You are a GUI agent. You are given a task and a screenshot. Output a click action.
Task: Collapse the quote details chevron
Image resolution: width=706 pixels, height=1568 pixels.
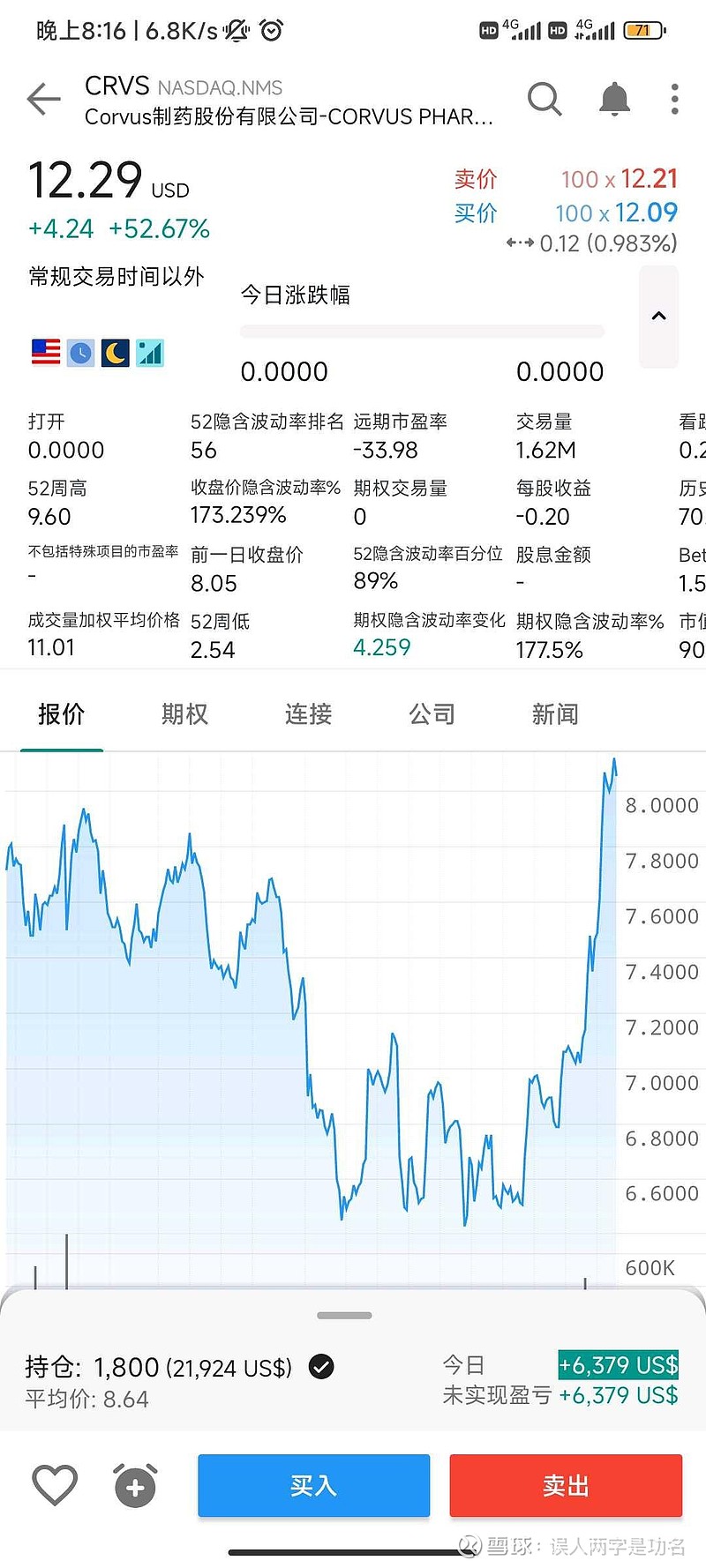658,316
